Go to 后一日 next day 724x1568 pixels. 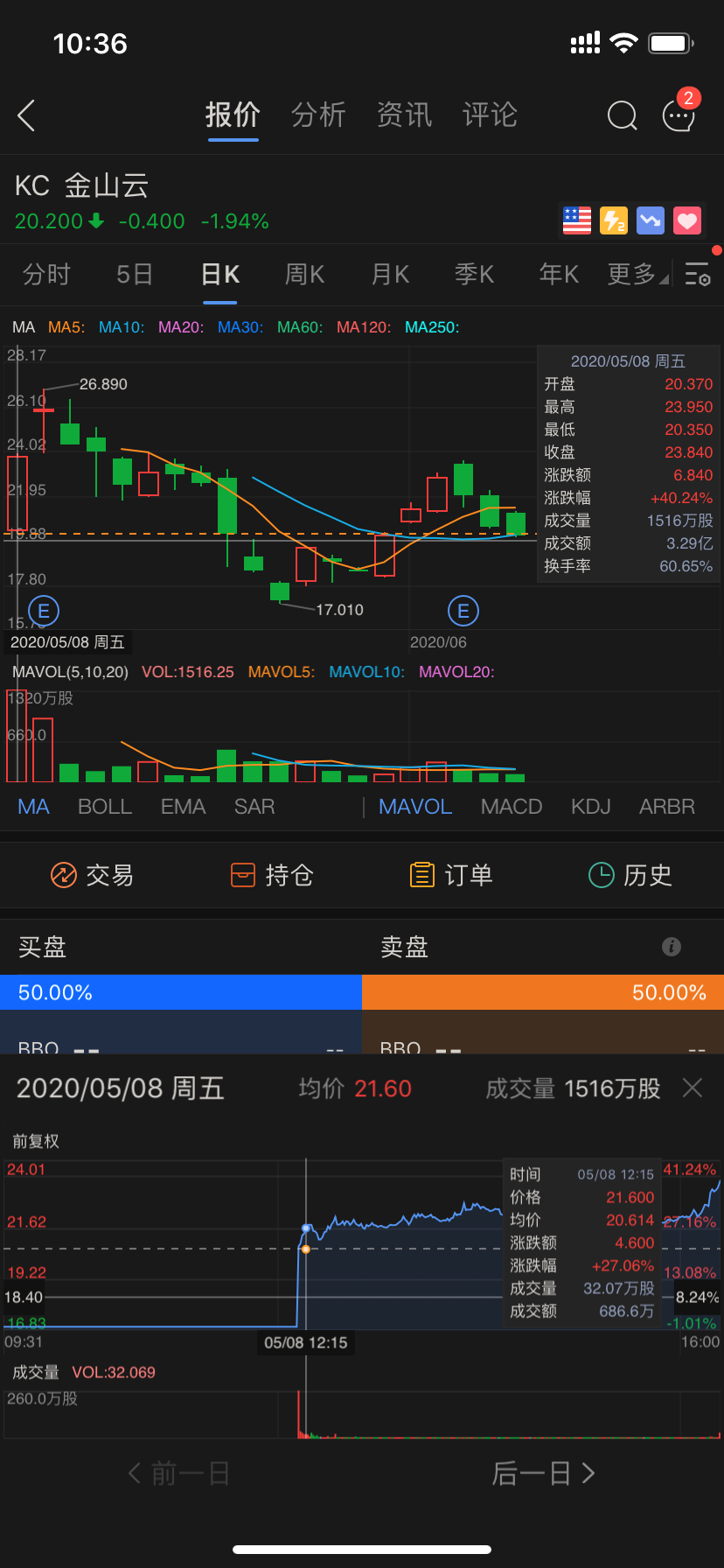click(542, 1473)
